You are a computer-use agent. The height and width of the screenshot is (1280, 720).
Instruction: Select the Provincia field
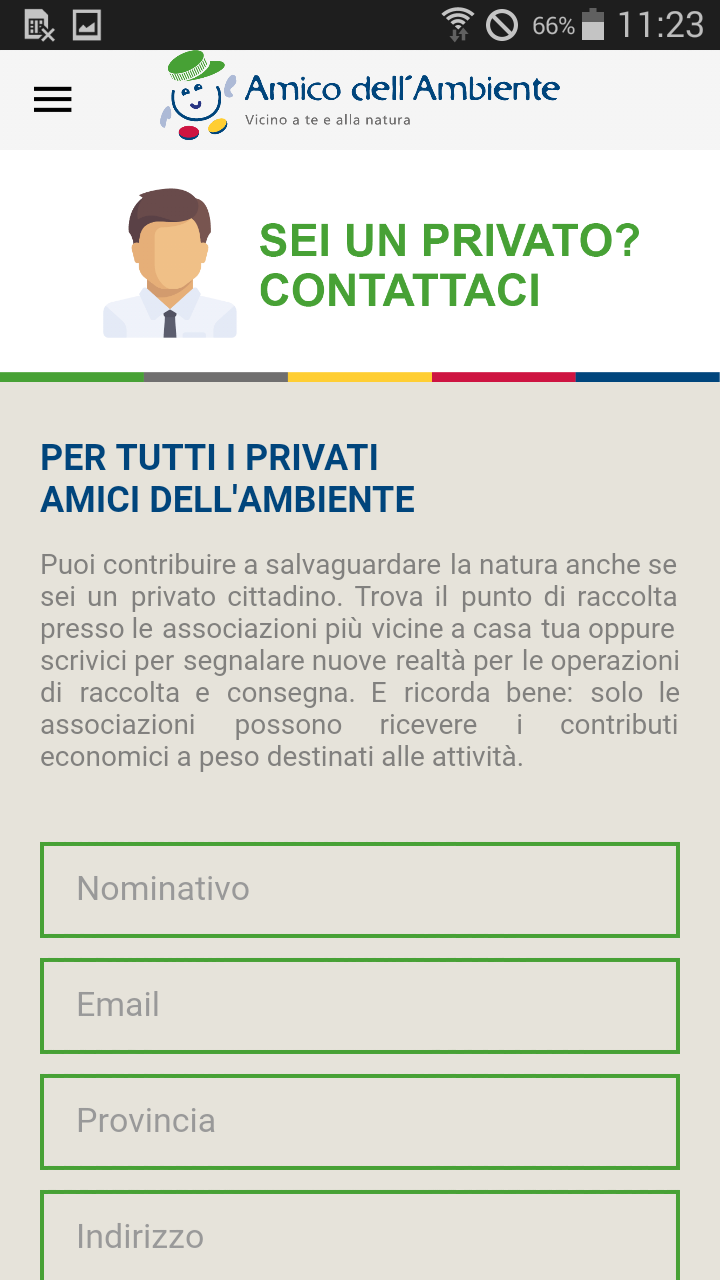[360, 1122]
